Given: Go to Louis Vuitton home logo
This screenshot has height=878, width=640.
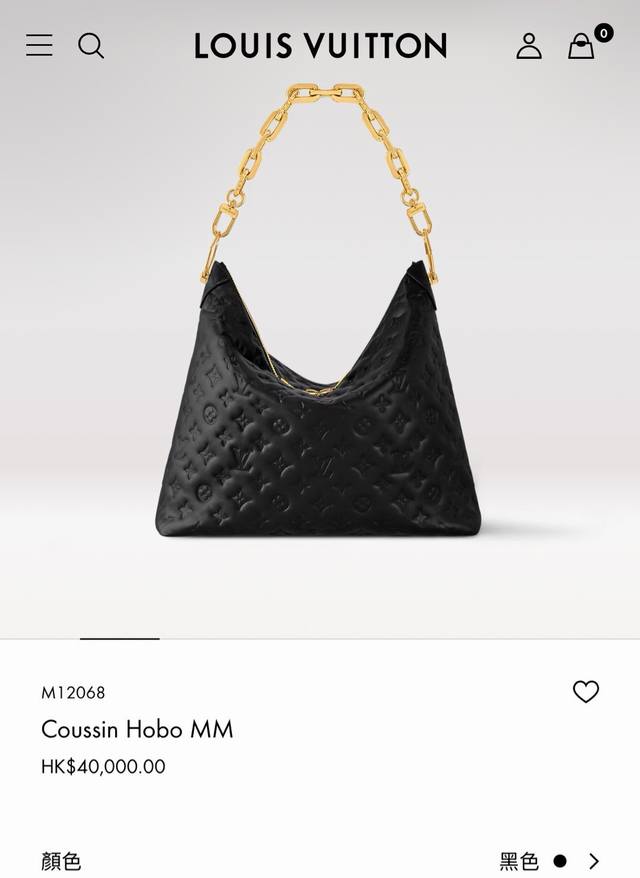Looking at the screenshot, I should [x=320, y=46].
